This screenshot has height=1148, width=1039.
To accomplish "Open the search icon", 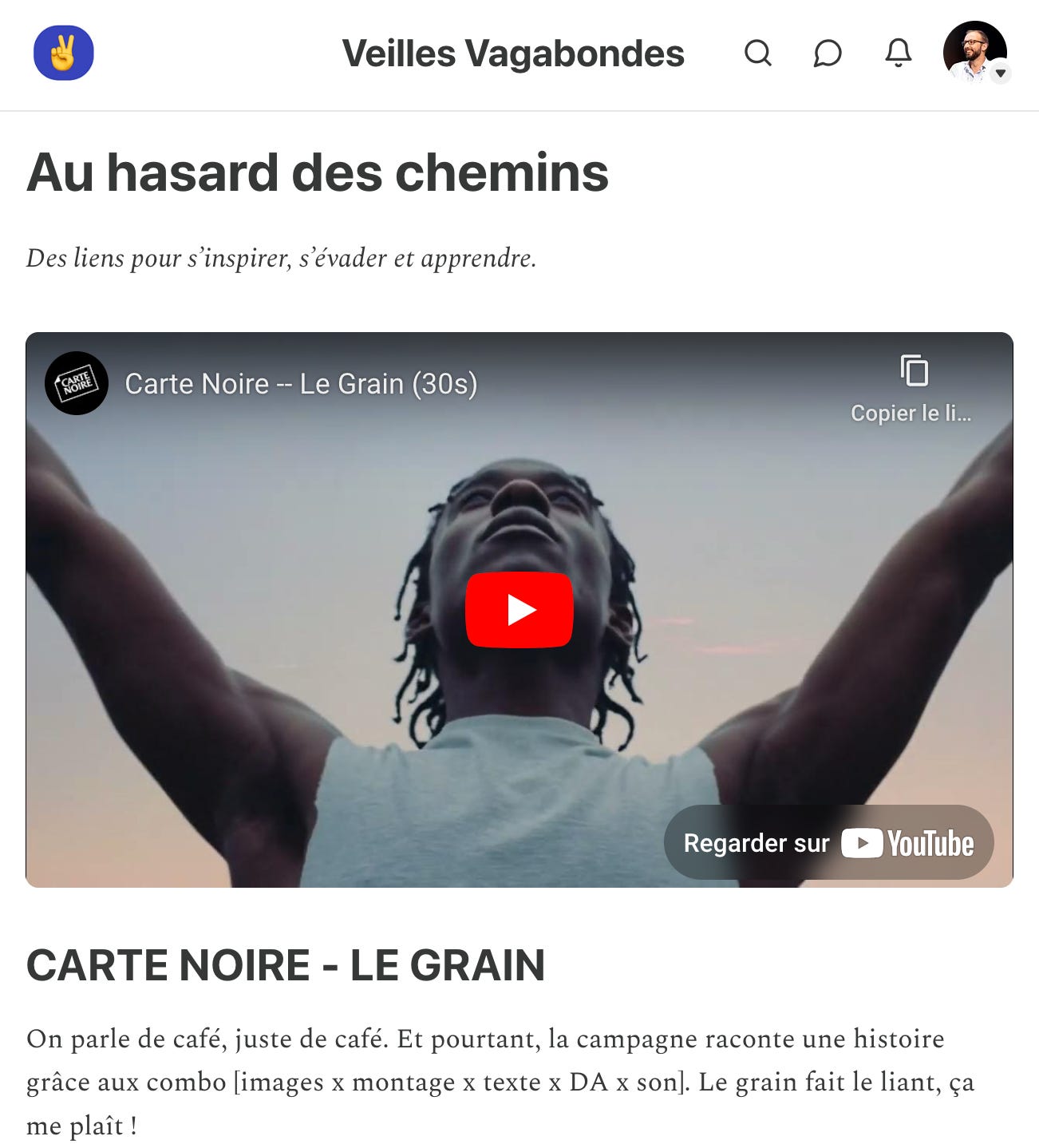I will point(757,53).
